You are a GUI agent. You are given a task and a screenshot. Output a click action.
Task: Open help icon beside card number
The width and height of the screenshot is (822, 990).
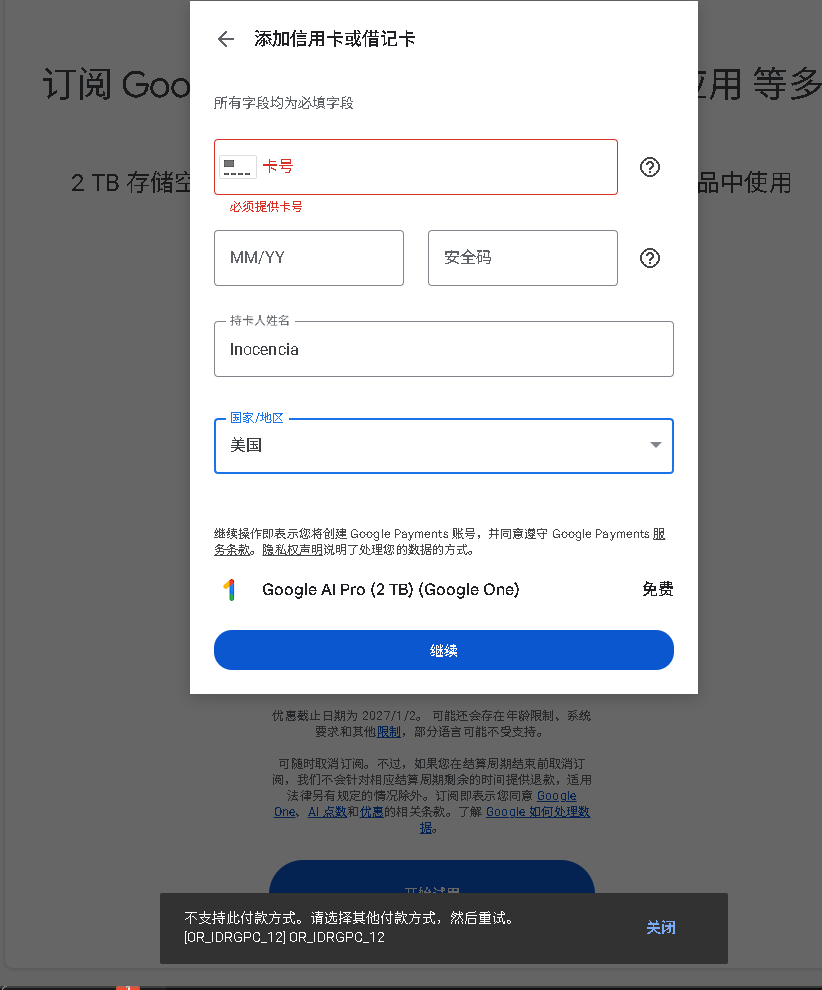(650, 167)
